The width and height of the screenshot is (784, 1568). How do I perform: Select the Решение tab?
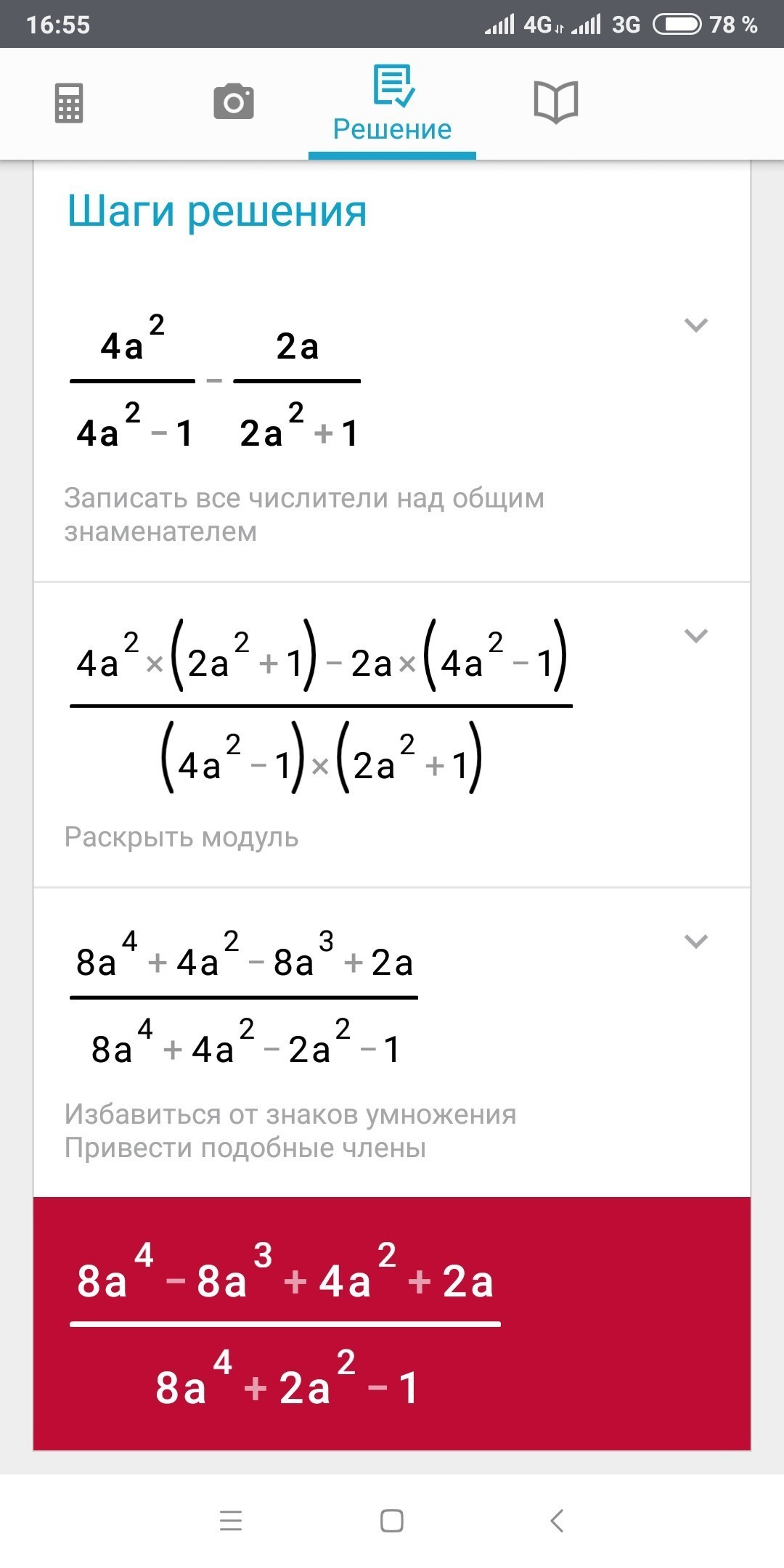tap(392, 104)
